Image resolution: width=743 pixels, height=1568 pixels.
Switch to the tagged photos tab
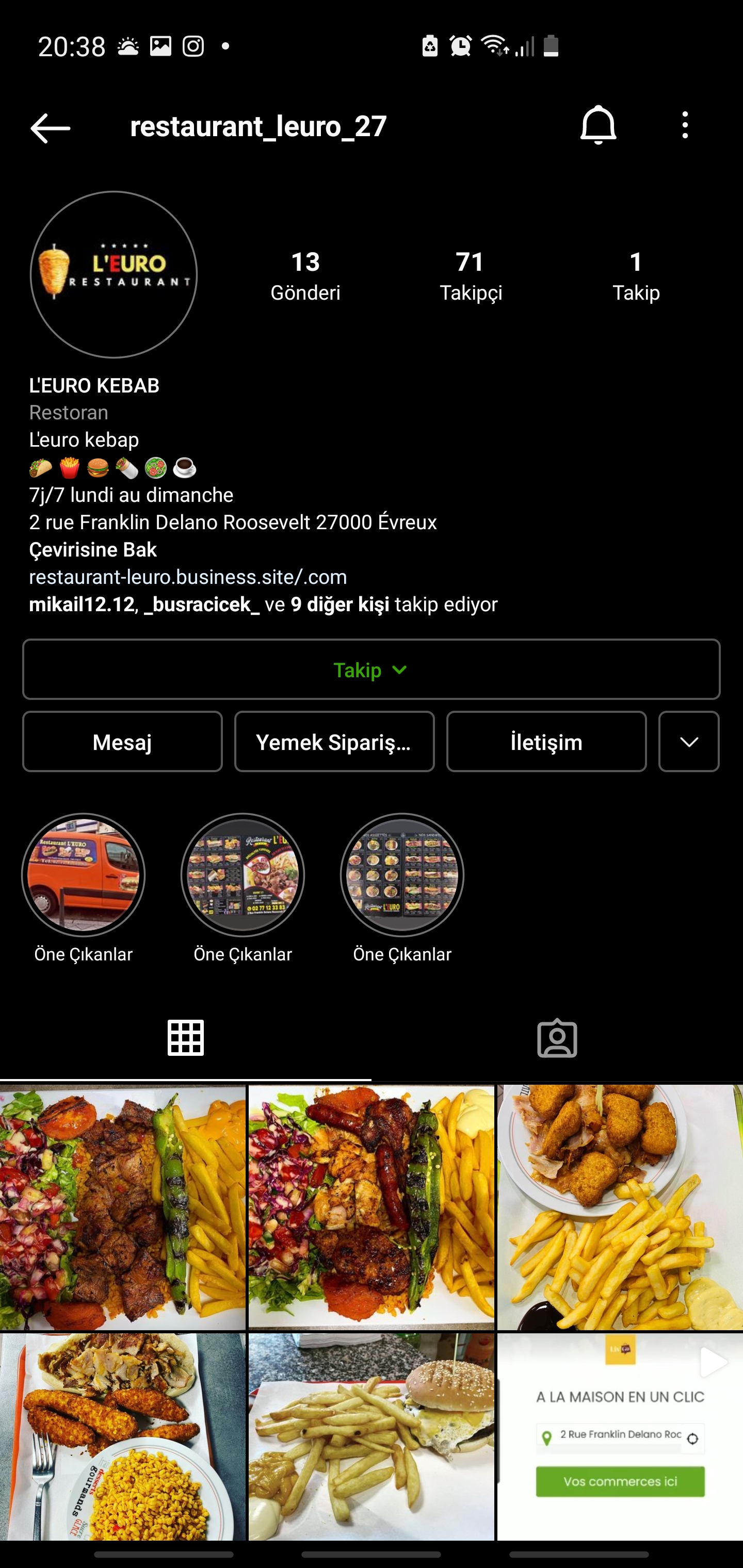click(x=557, y=1038)
